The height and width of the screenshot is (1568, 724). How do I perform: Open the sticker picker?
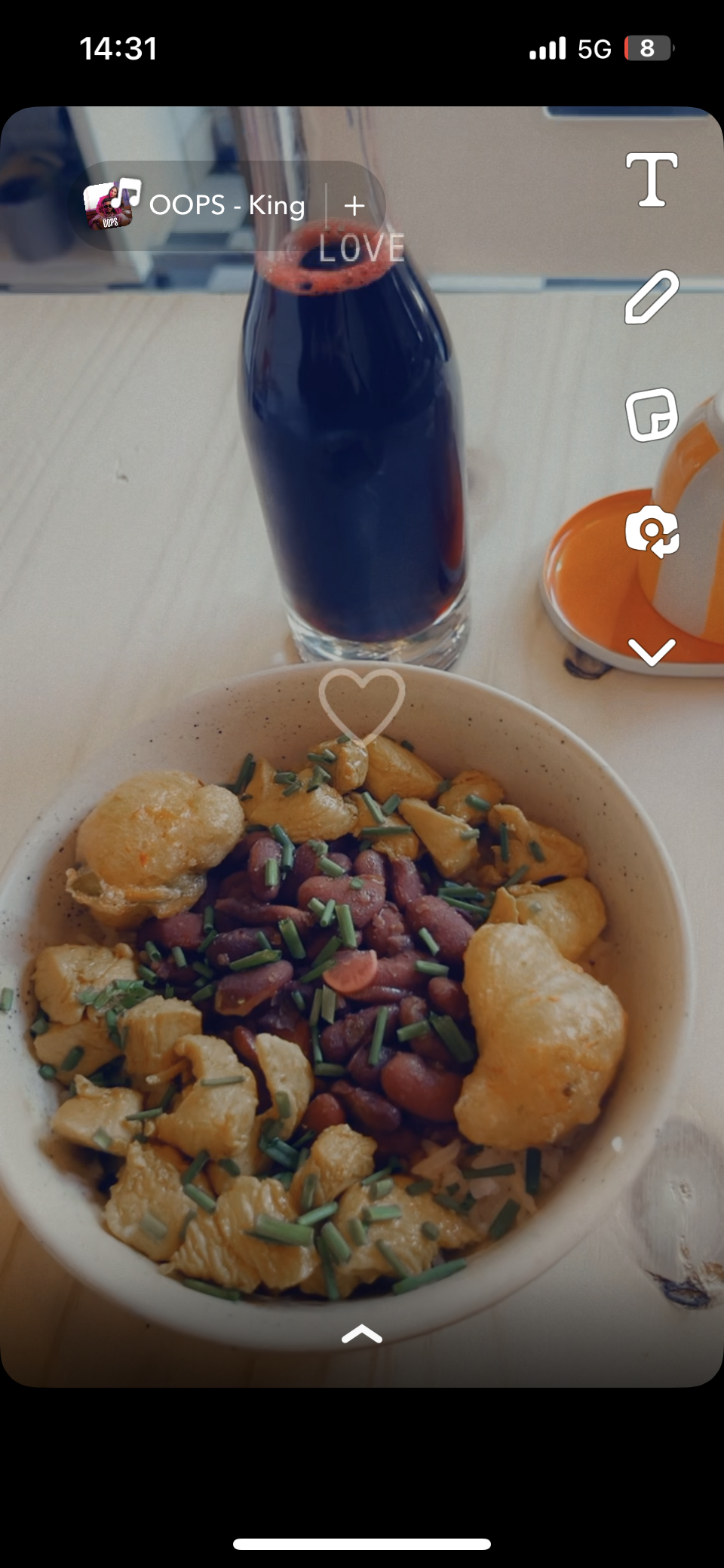point(652,415)
